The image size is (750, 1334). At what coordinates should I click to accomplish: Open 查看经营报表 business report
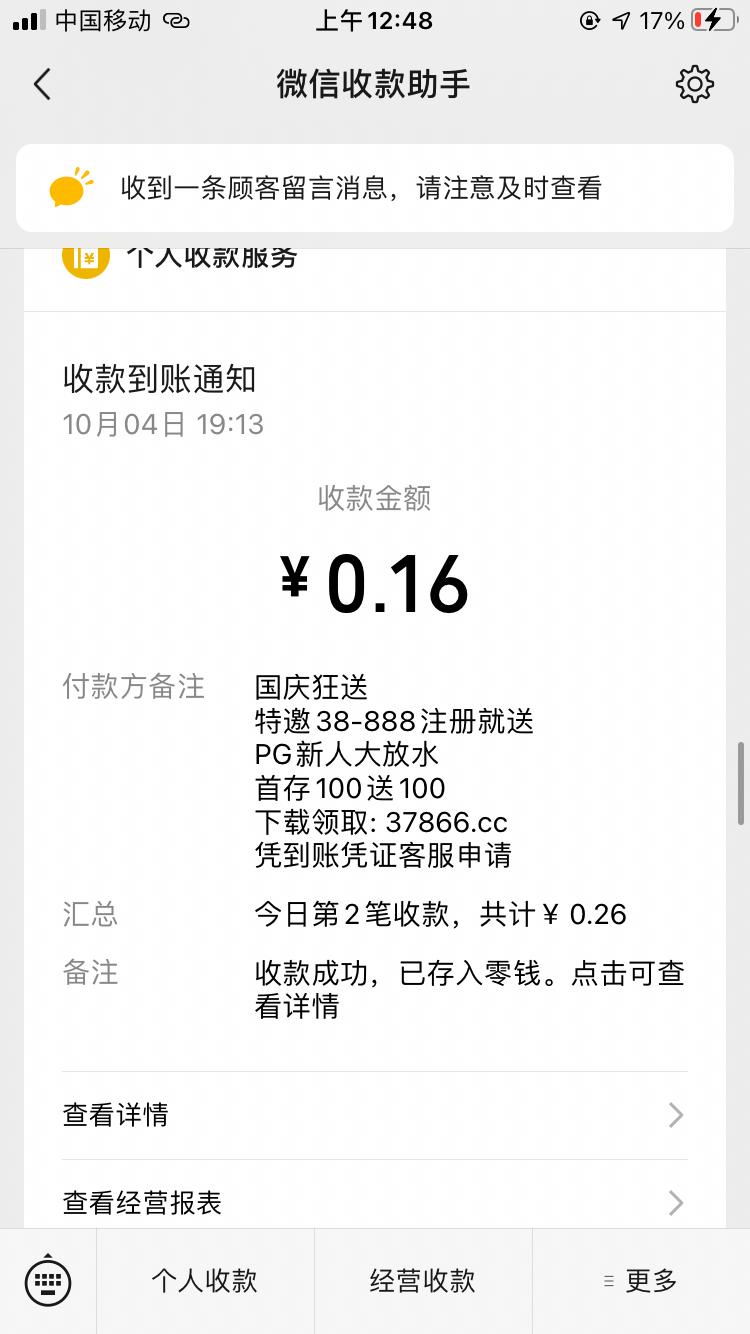click(141, 1203)
